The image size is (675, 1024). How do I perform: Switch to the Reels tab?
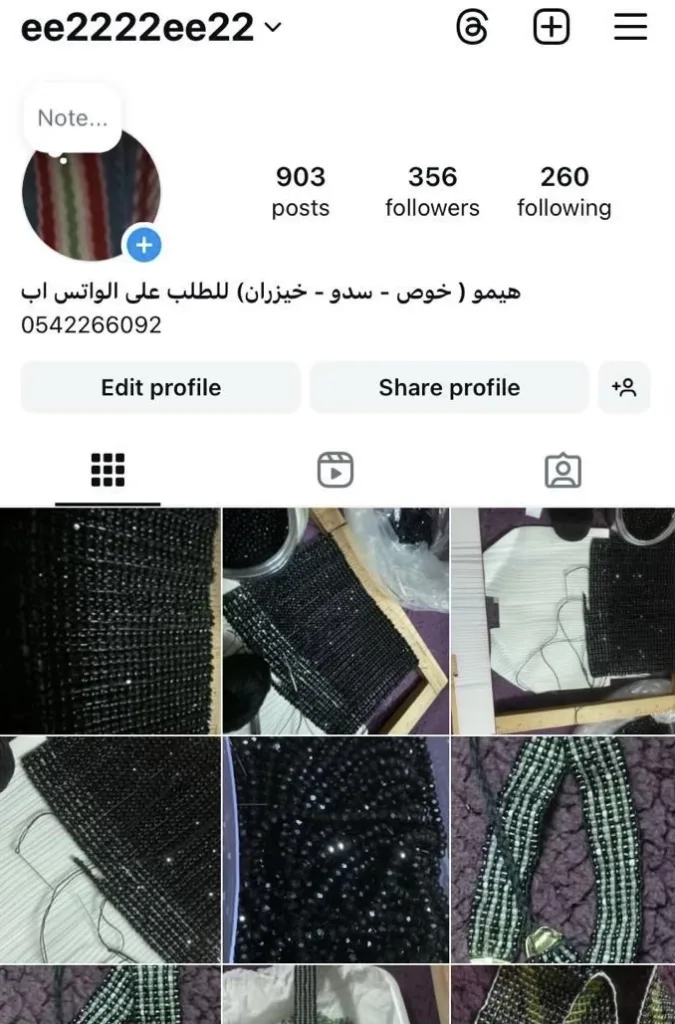pyautogui.click(x=336, y=469)
